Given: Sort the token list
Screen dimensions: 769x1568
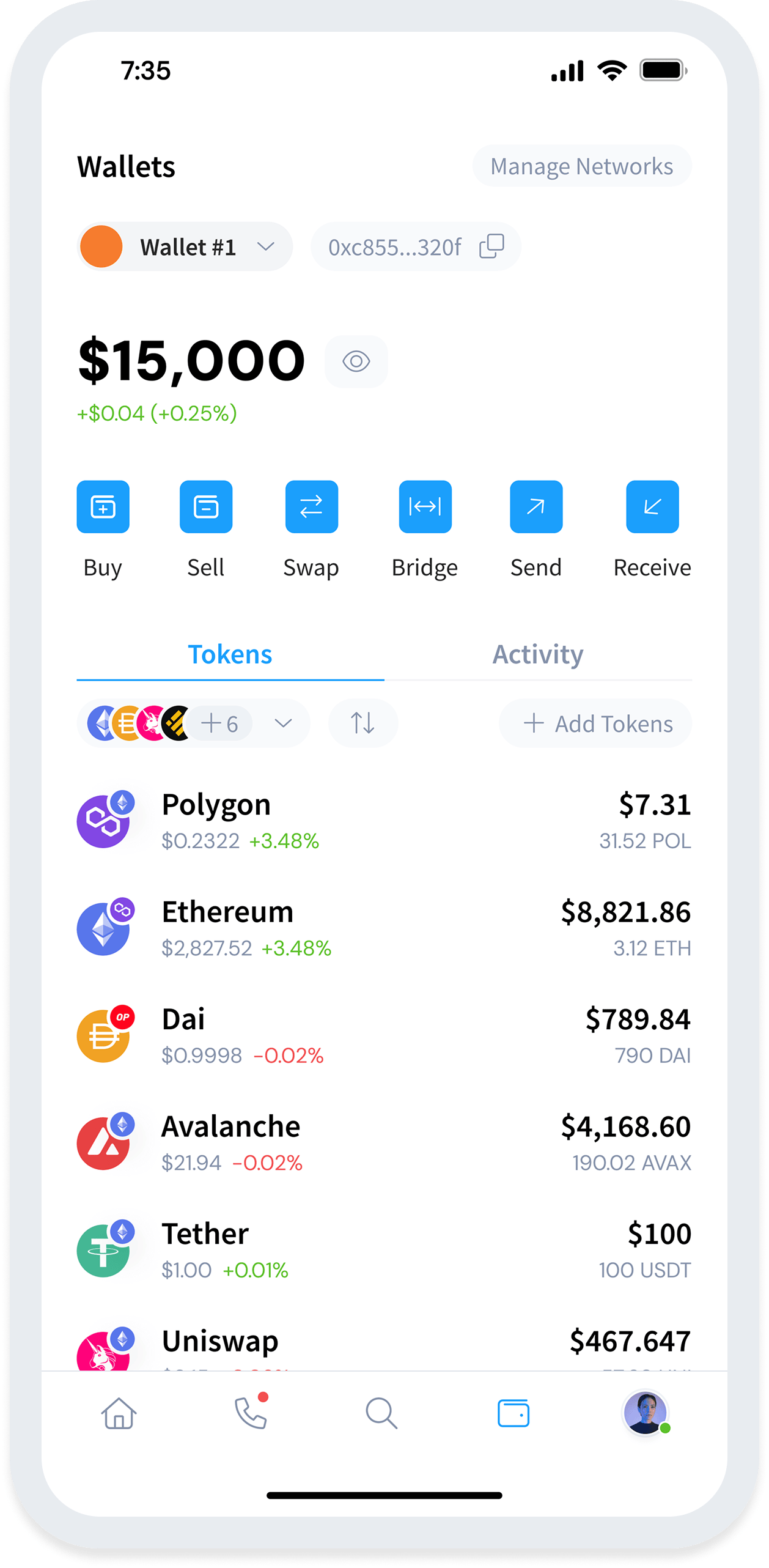Looking at the screenshot, I should [x=362, y=723].
